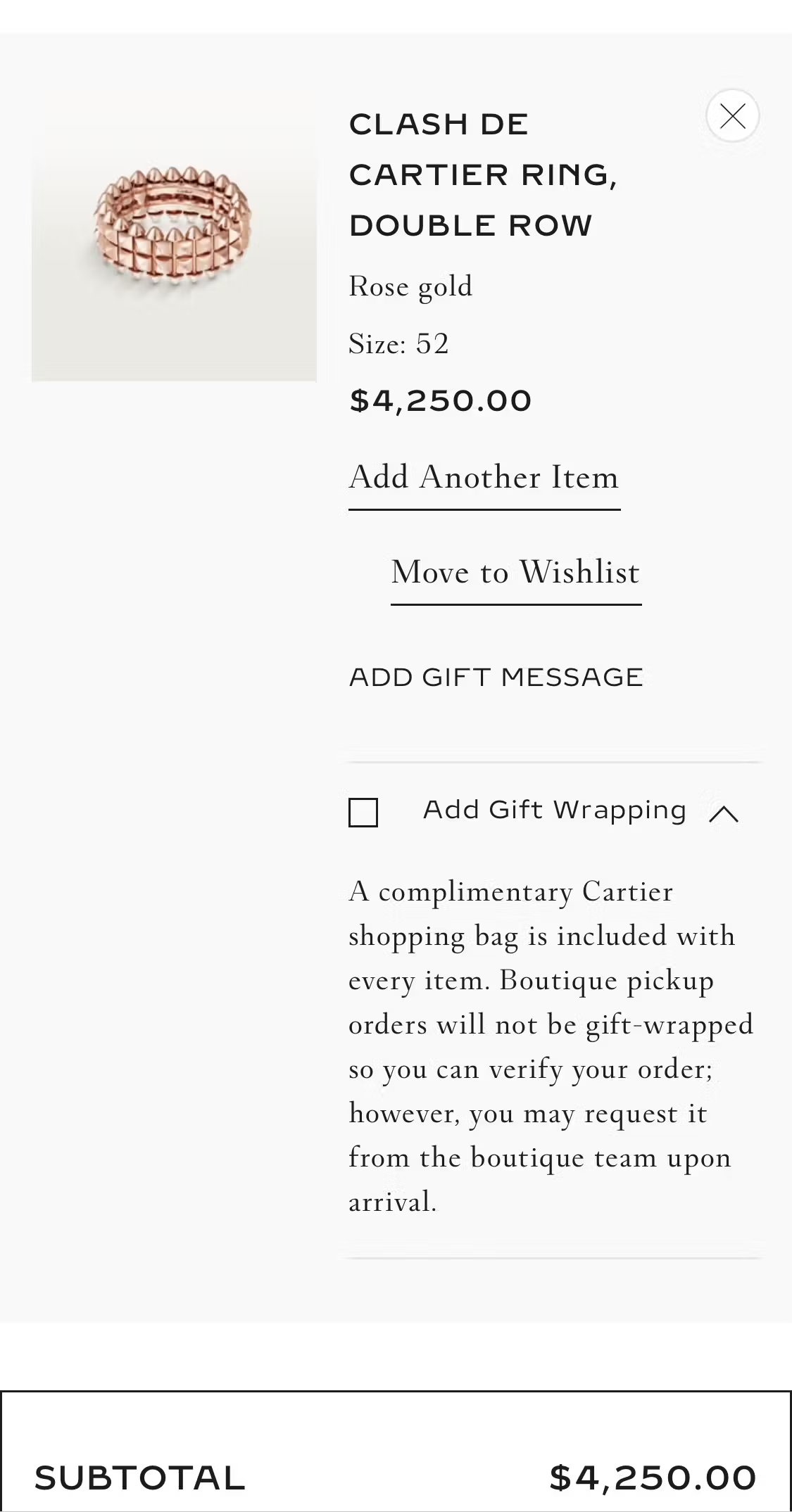This screenshot has height=1512, width=792.
Task: Click the Size: 52 text
Action: click(398, 344)
